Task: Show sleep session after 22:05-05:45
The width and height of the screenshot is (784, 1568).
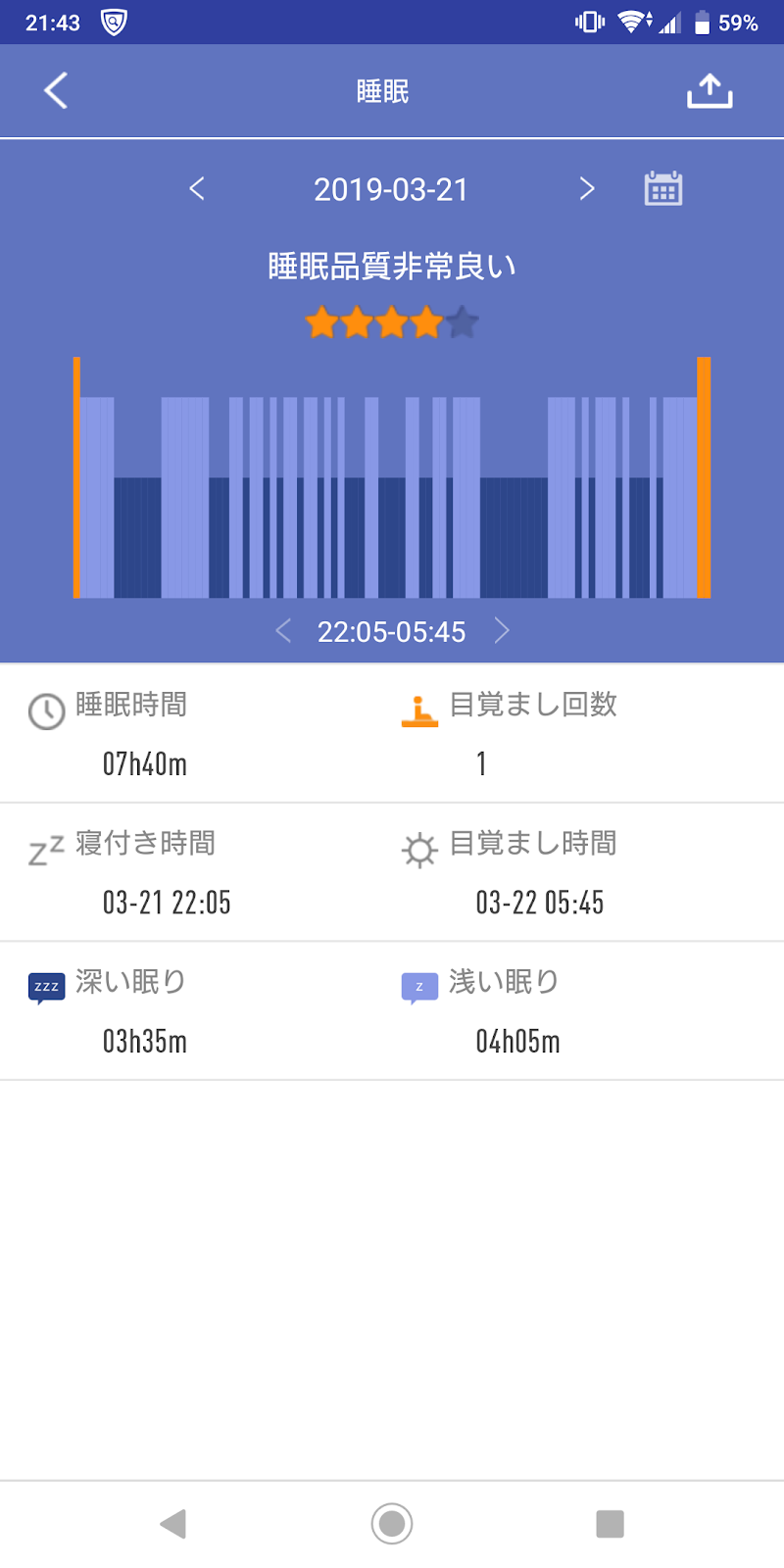Action: click(x=502, y=630)
